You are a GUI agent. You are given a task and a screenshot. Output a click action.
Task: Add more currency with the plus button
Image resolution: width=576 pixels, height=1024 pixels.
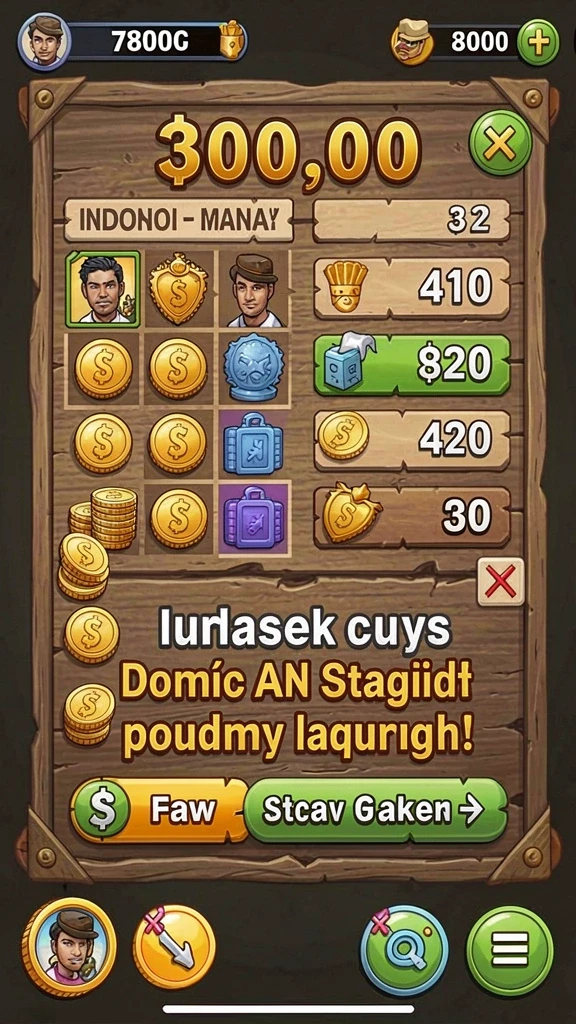point(538,42)
